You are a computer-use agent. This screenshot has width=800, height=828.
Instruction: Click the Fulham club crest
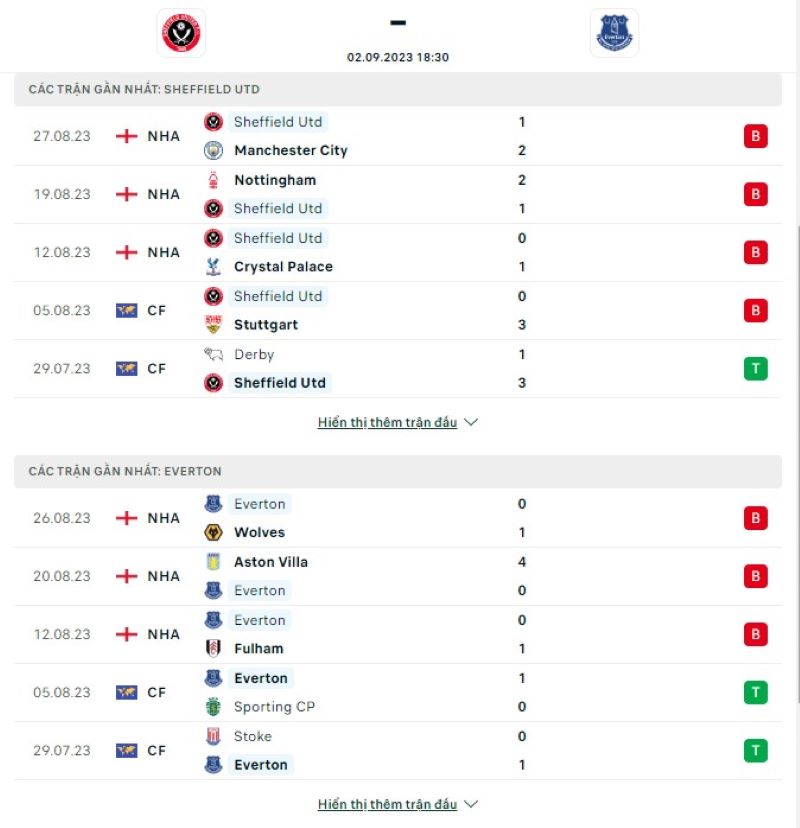(x=213, y=649)
